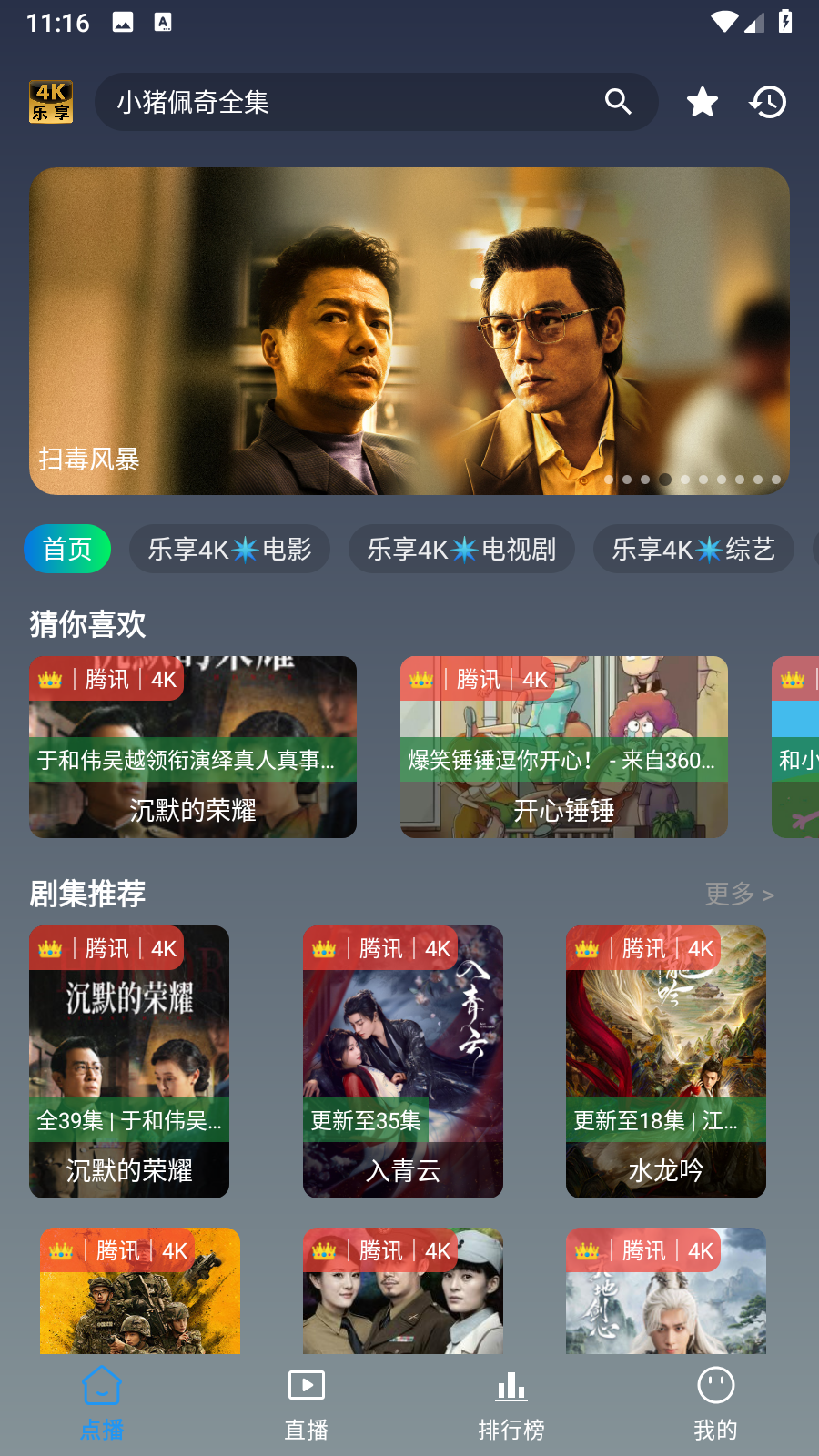Viewport: 819px width, 1456px height.
Task: Open the 开心锤锤 cartoon thumbnail
Action: (563, 746)
